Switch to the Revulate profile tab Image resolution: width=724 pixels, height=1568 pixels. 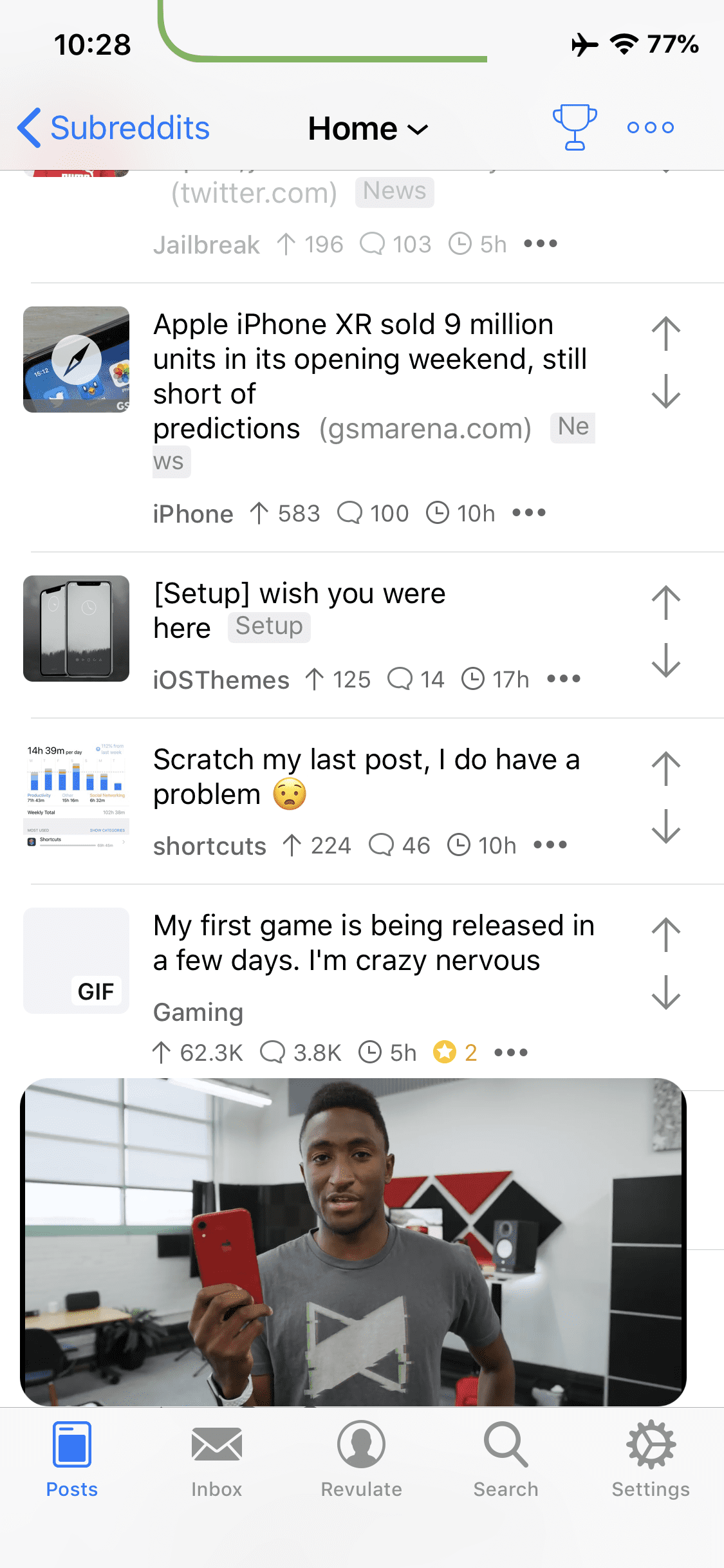361,1458
